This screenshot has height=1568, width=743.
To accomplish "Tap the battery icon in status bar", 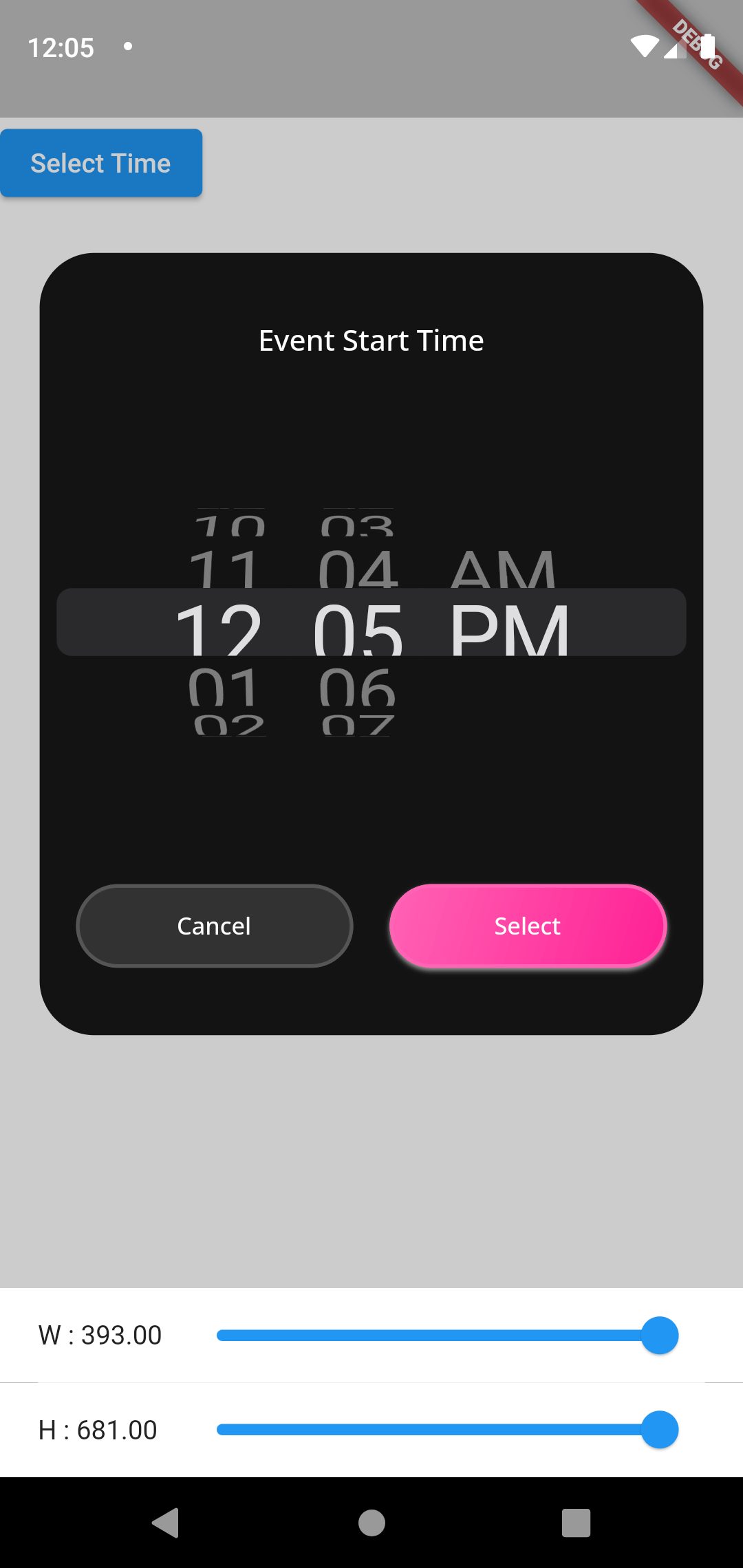I will pyautogui.click(x=709, y=45).
